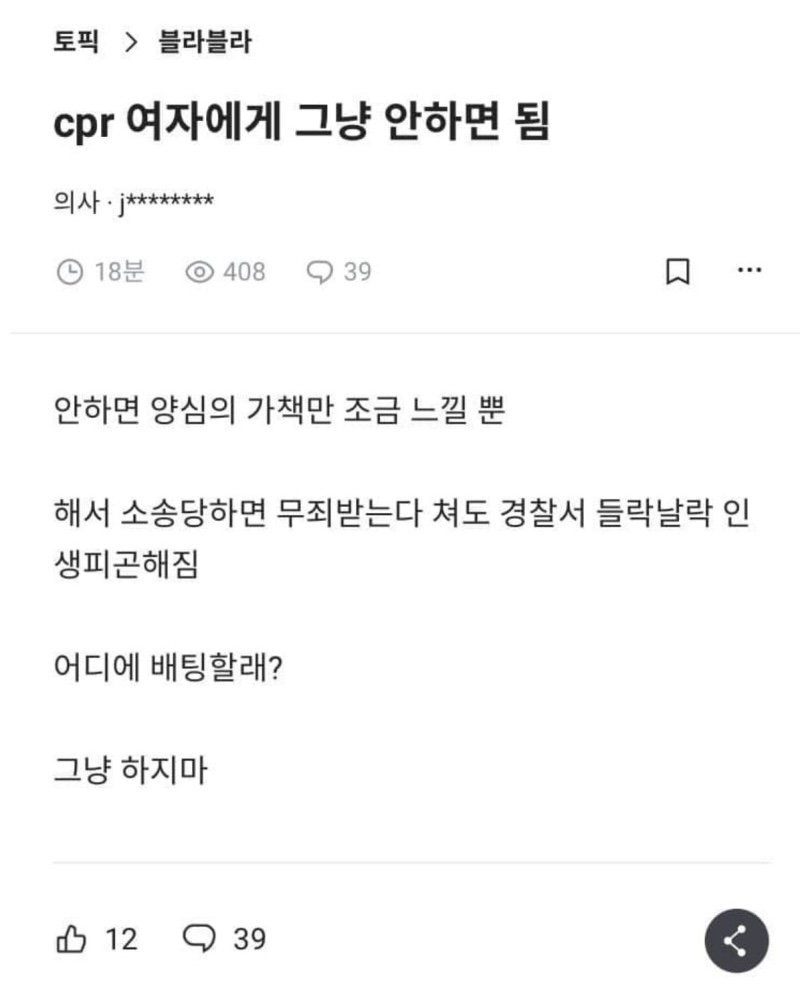Go to the 토픽 breadcrumb

tap(75, 42)
